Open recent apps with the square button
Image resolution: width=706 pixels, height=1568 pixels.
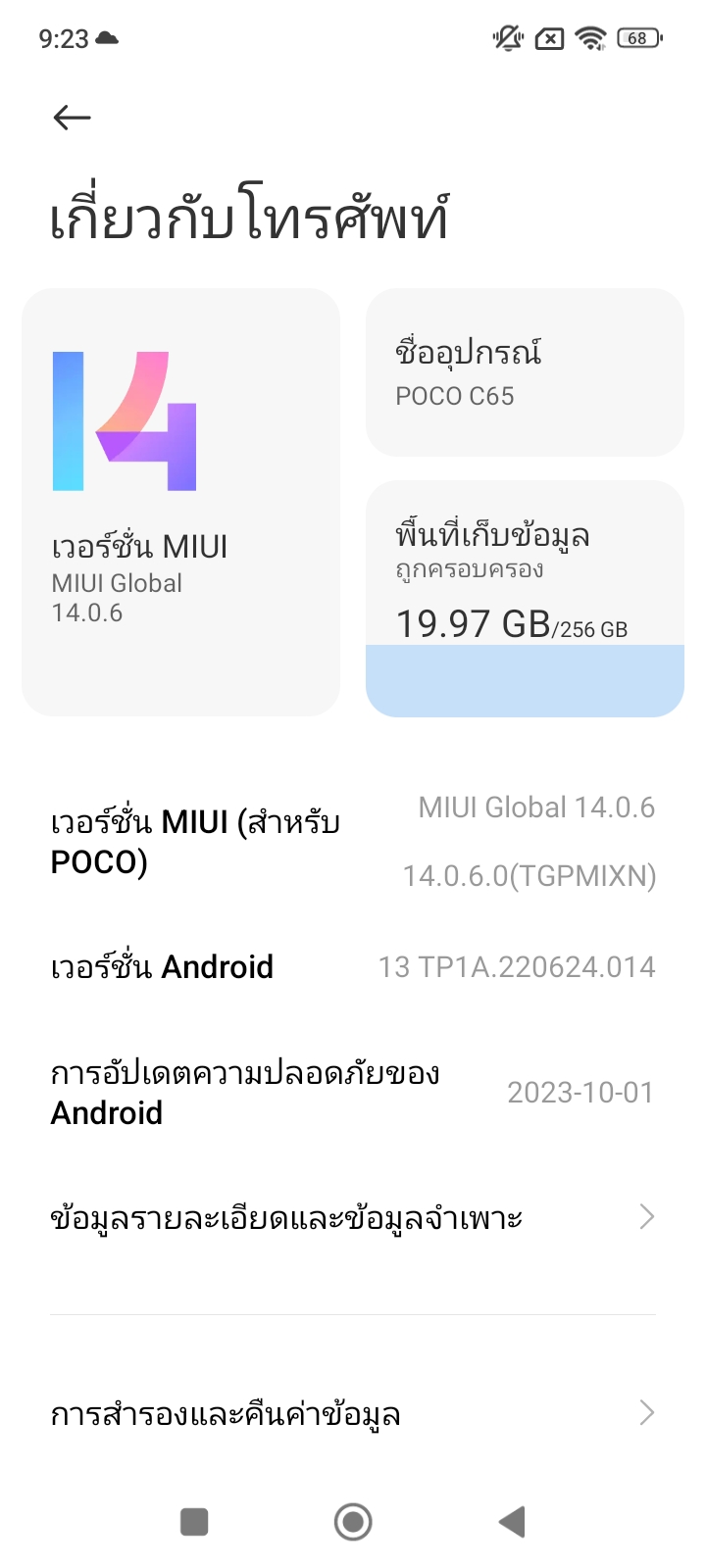pyautogui.click(x=194, y=1522)
